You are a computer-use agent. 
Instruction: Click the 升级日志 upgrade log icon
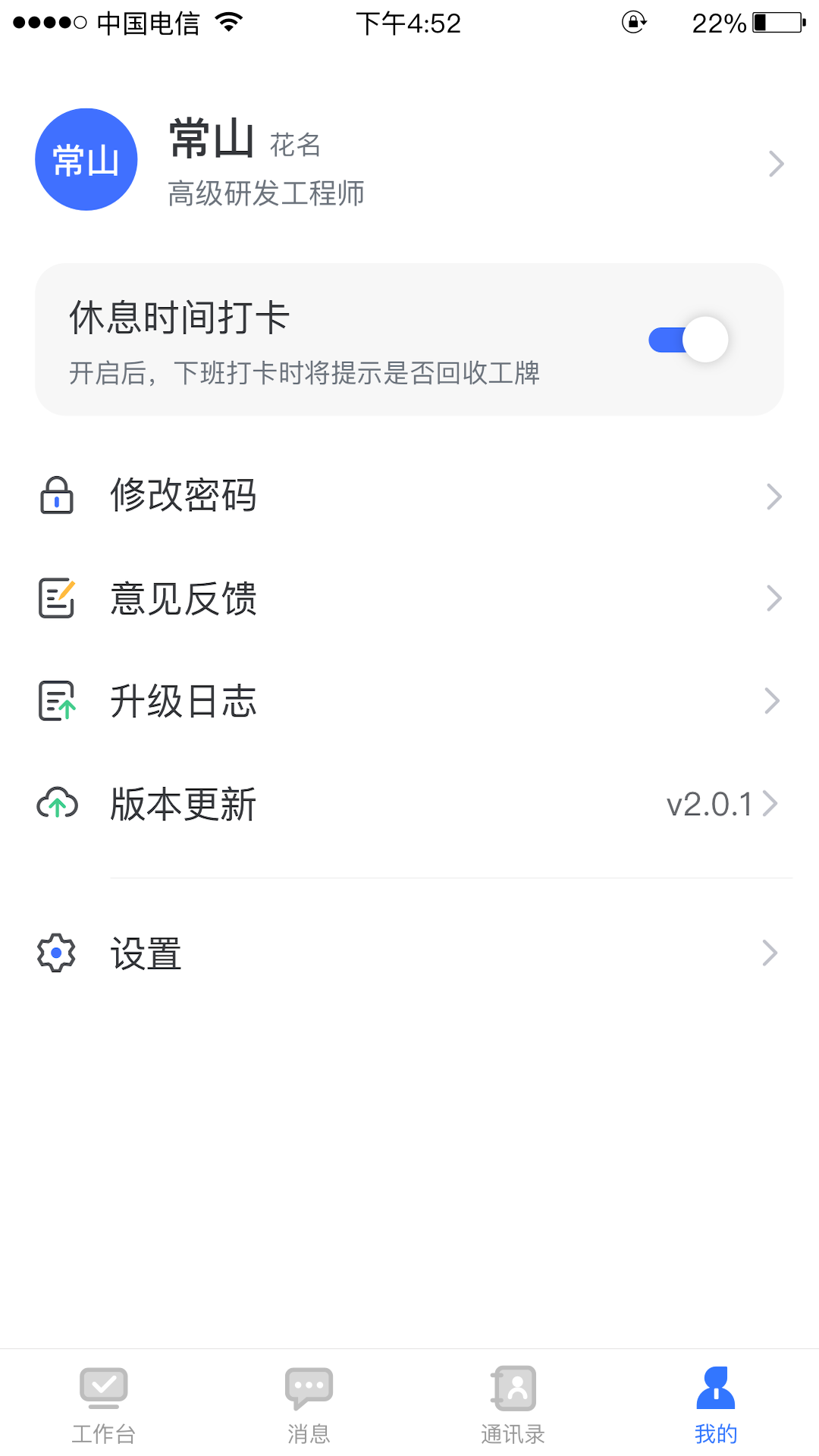click(x=56, y=701)
